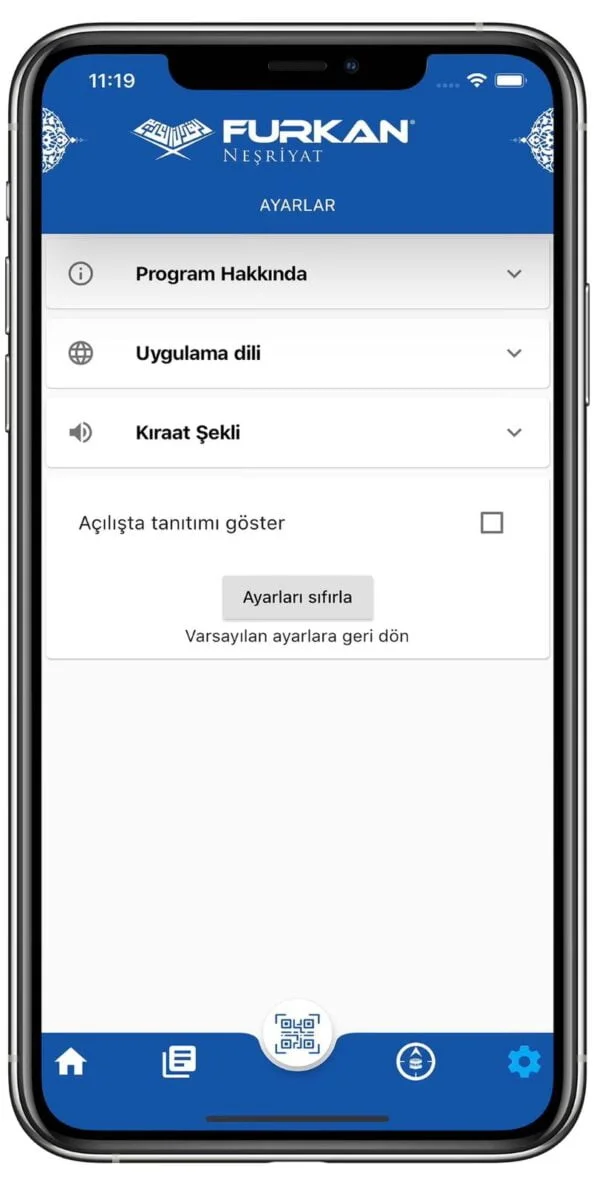Go to the home tab

[71, 1062]
